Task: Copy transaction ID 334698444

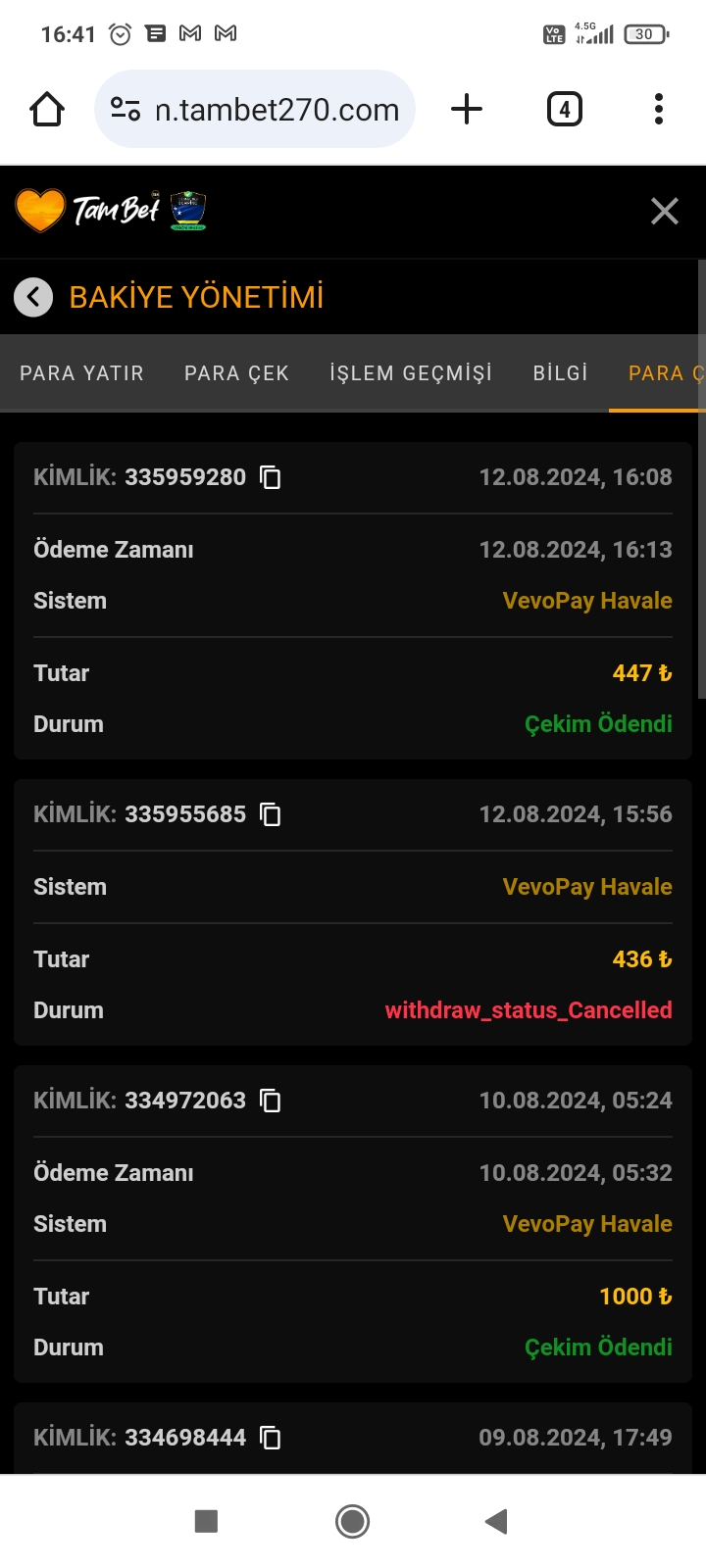Action: (x=271, y=1438)
